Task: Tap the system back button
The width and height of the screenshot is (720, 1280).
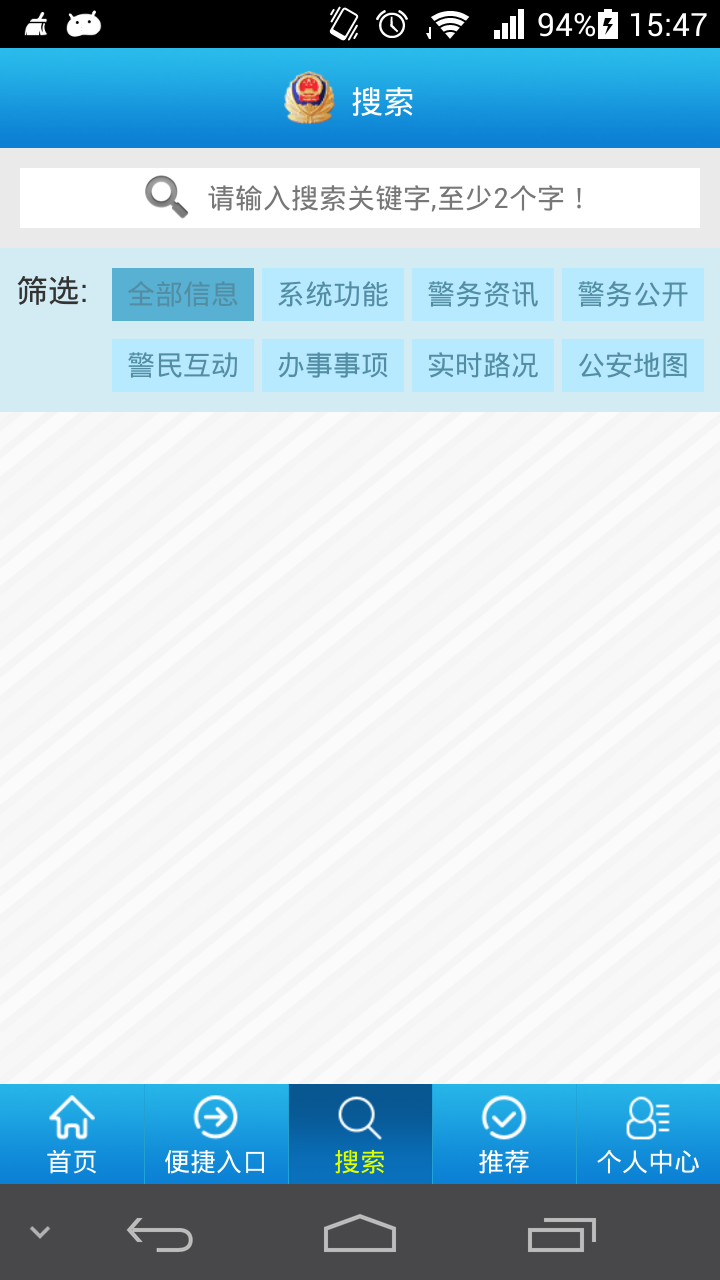Action: (x=160, y=1234)
